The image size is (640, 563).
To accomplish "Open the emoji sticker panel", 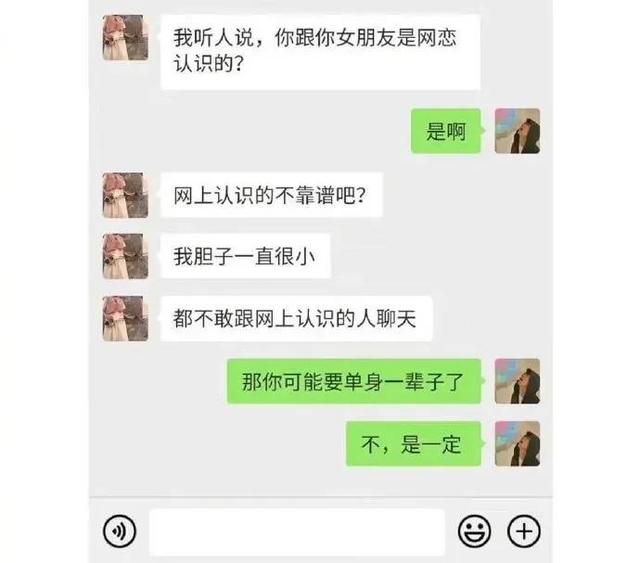I will coord(474,530).
